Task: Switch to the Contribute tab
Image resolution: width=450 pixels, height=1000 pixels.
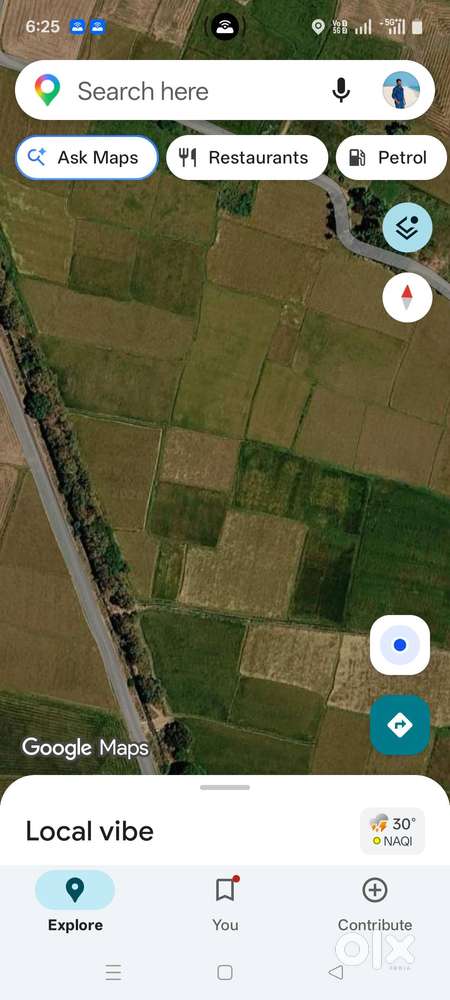Action: click(x=375, y=902)
